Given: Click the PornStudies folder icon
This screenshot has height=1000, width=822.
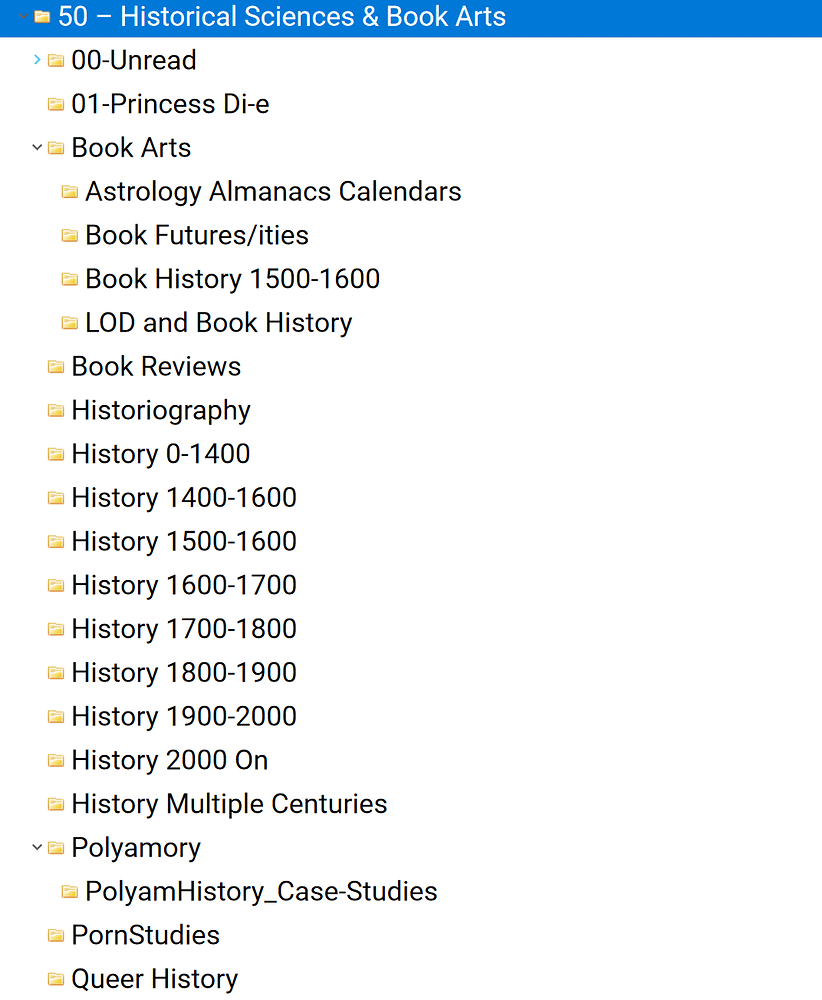Looking at the screenshot, I should [56, 935].
